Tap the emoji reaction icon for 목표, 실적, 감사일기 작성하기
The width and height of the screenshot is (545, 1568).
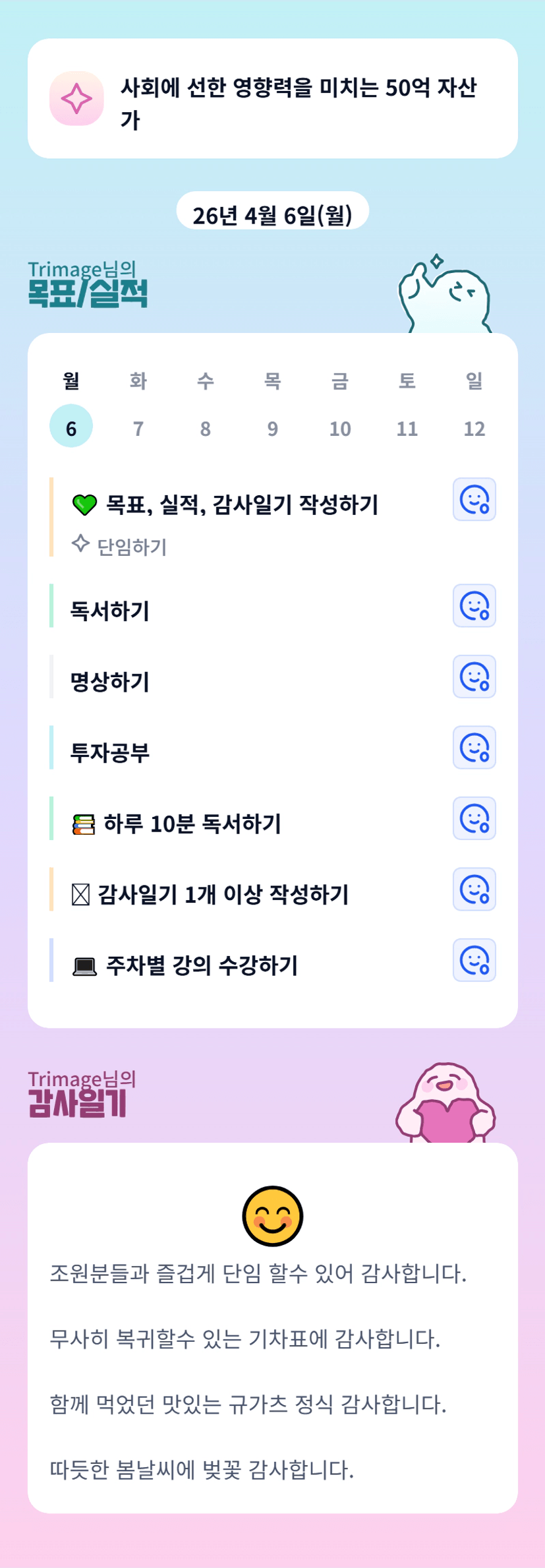click(474, 499)
